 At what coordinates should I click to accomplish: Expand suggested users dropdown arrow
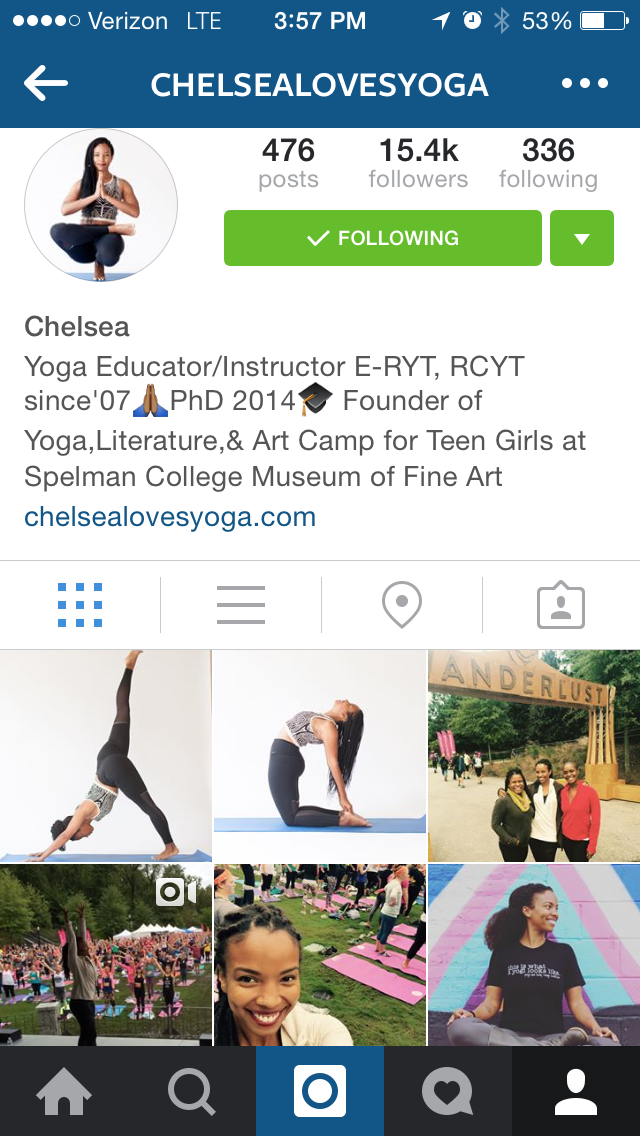tap(582, 238)
